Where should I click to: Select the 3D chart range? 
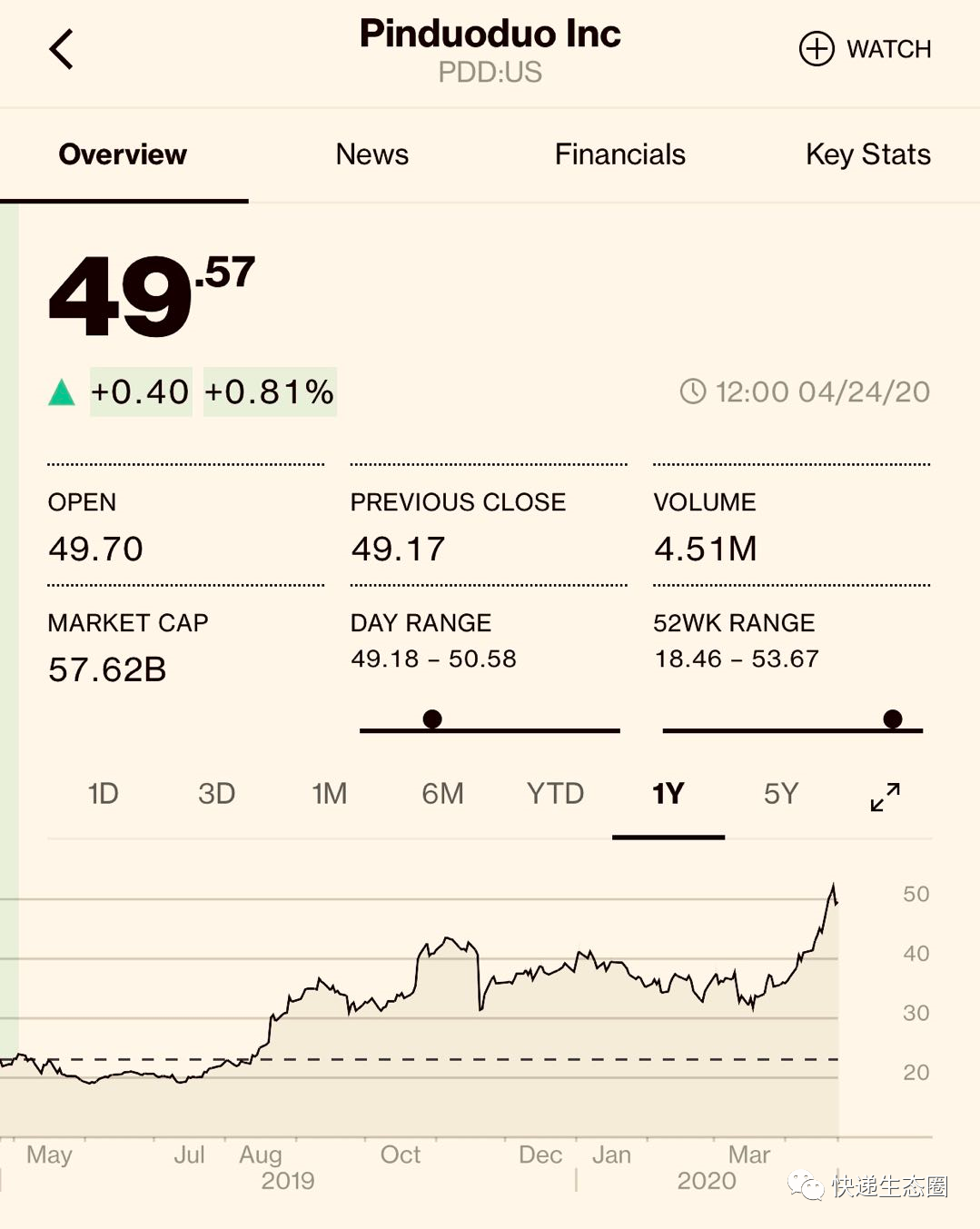click(x=216, y=794)
